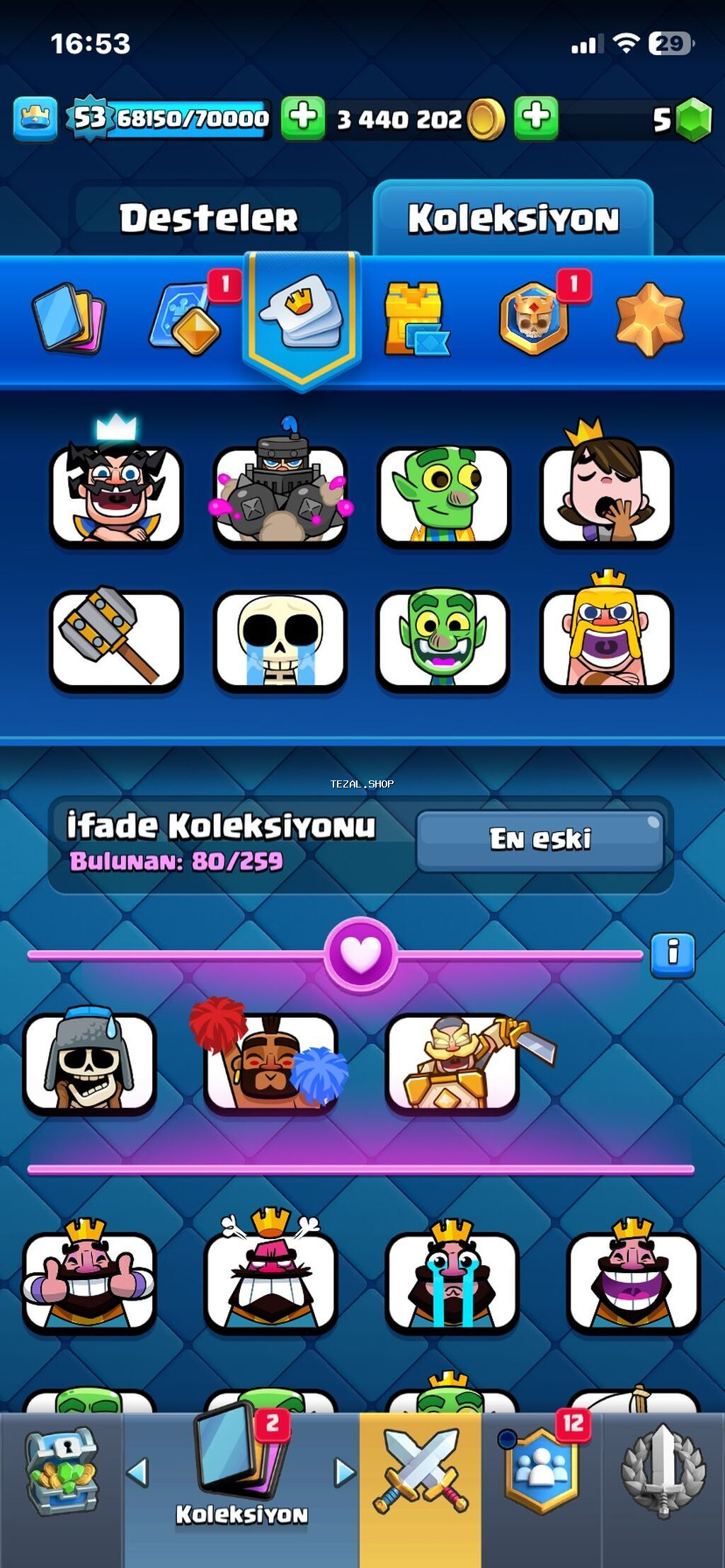Change sorting with the En eski button

pos(540,840)
